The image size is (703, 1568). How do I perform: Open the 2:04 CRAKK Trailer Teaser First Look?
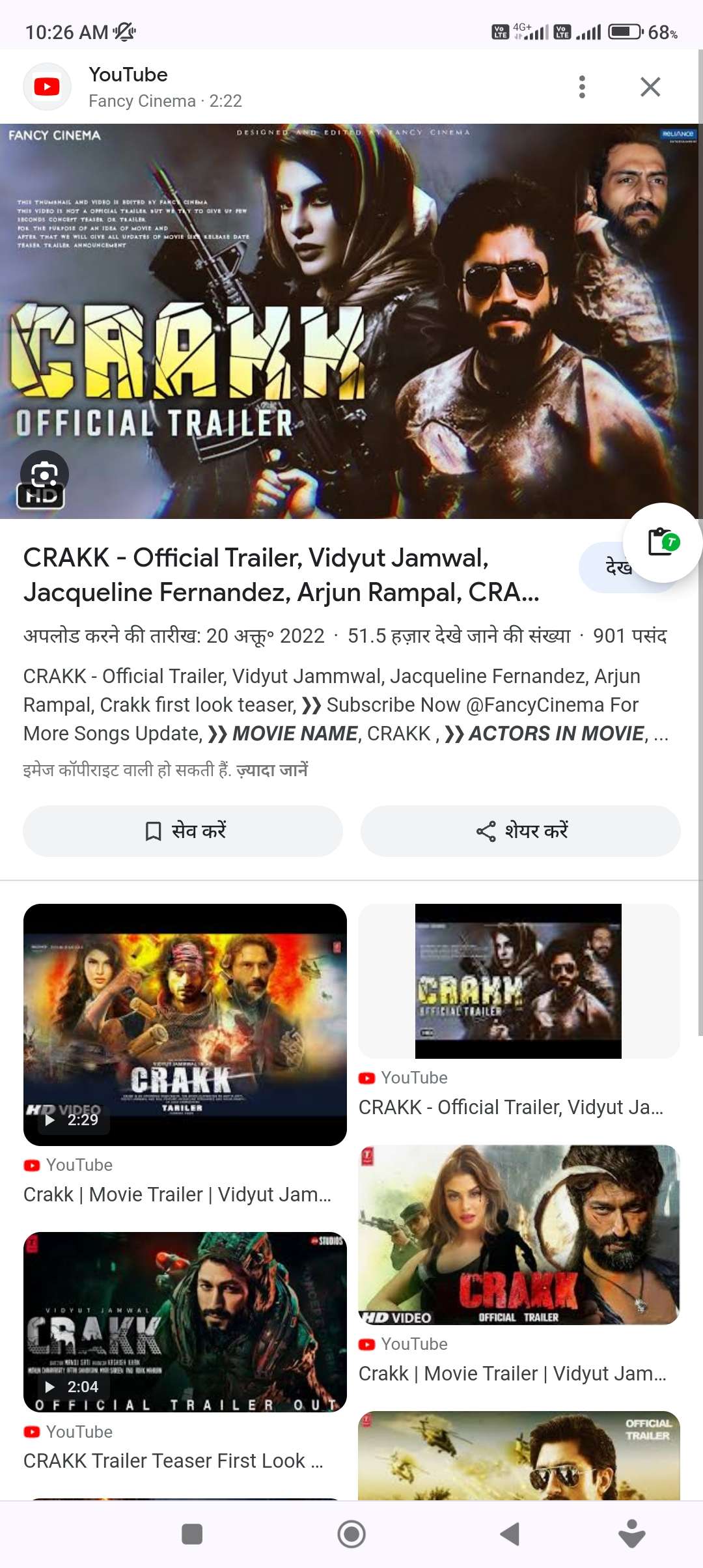click(185, 1321)
